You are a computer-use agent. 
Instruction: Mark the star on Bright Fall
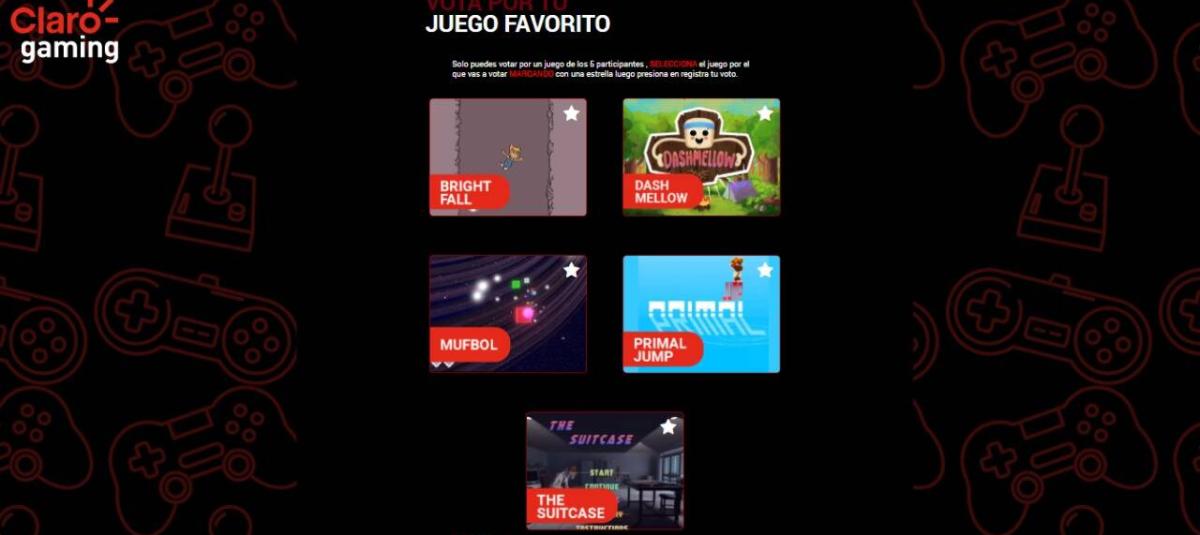pos(571,113)
